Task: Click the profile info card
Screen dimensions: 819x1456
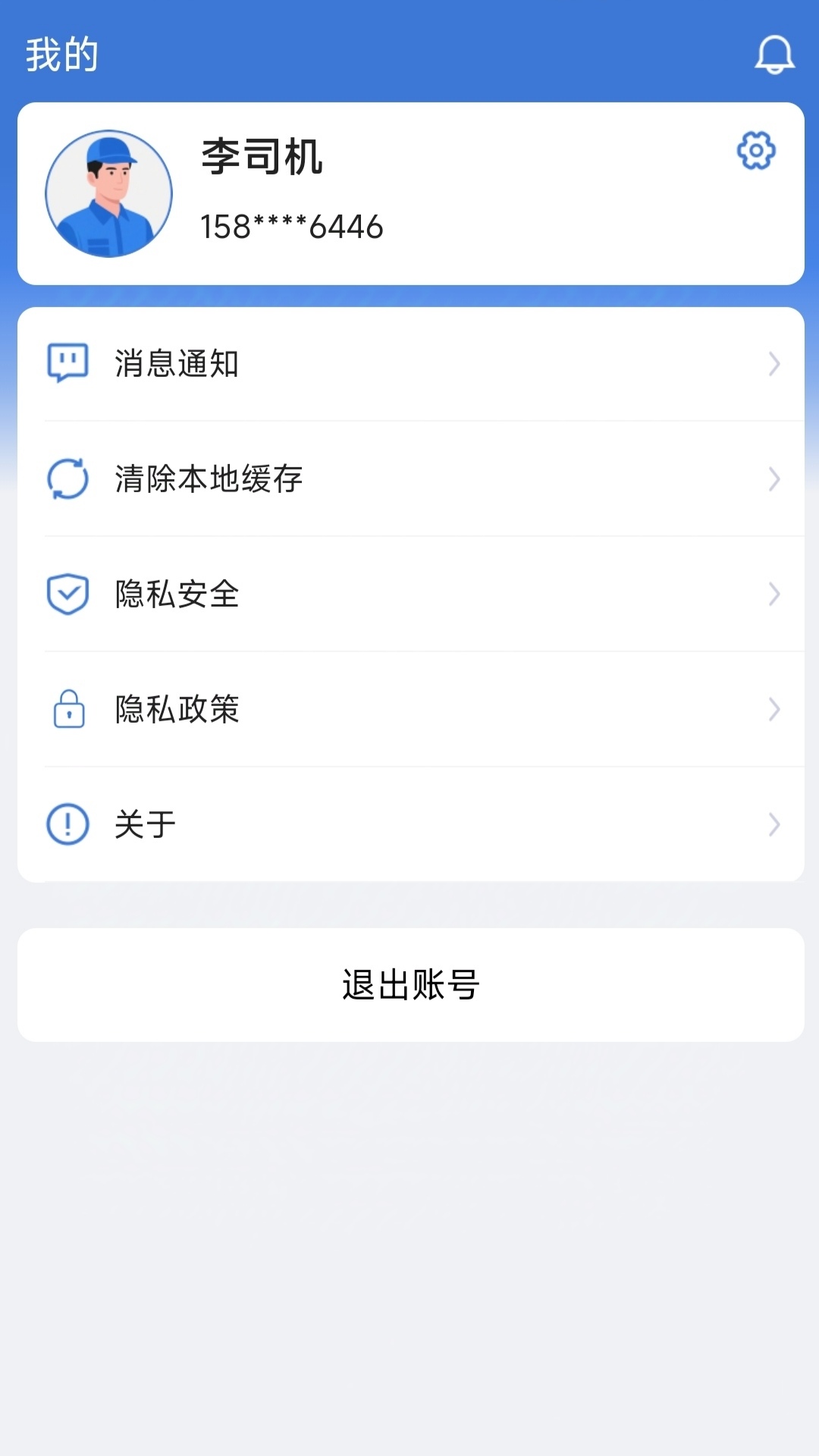Action: pos(409,193)
